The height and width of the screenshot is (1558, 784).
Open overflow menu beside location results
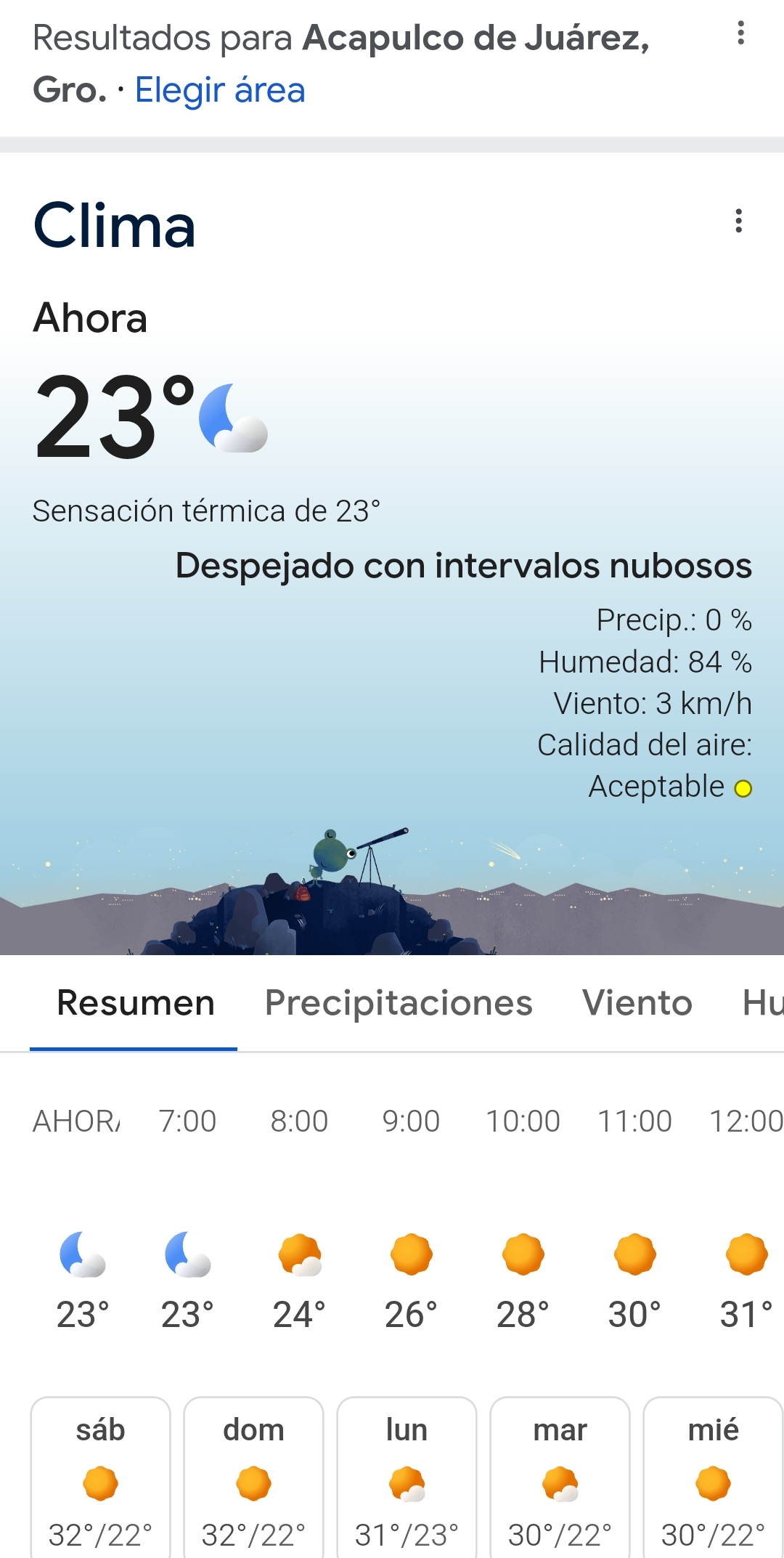click(x=740, y=33)
